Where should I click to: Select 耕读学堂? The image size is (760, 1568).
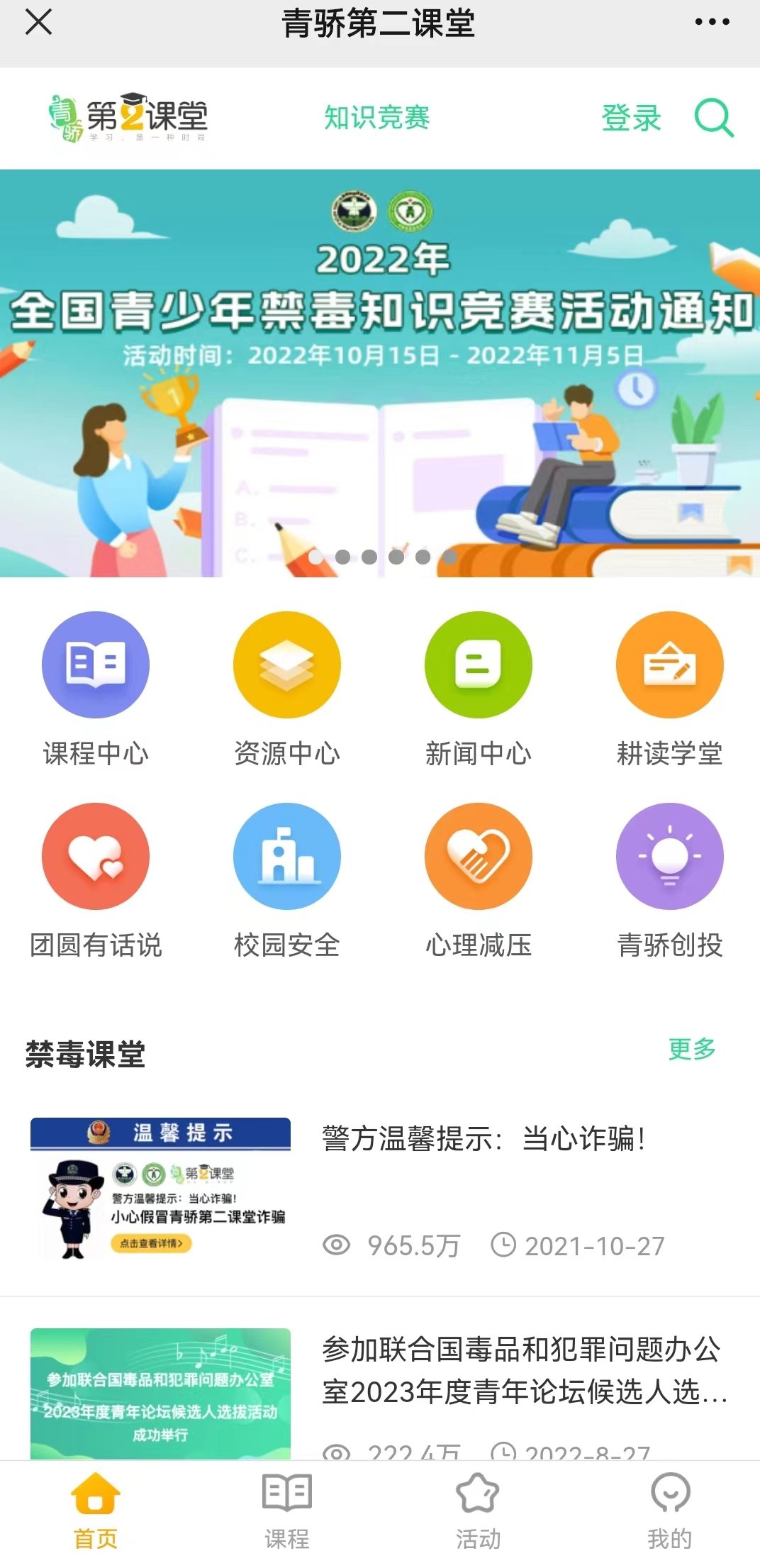[x=670, y=689]
